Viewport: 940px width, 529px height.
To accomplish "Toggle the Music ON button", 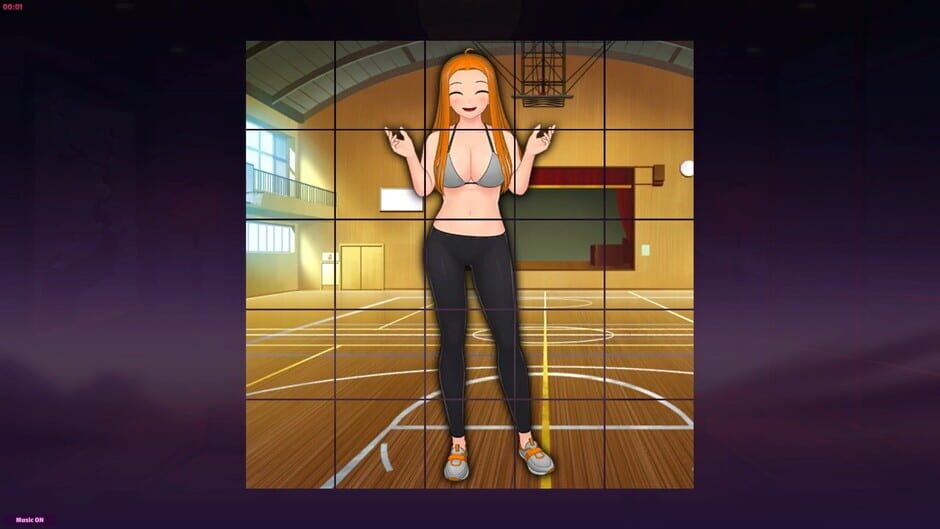I will (29, 520).
